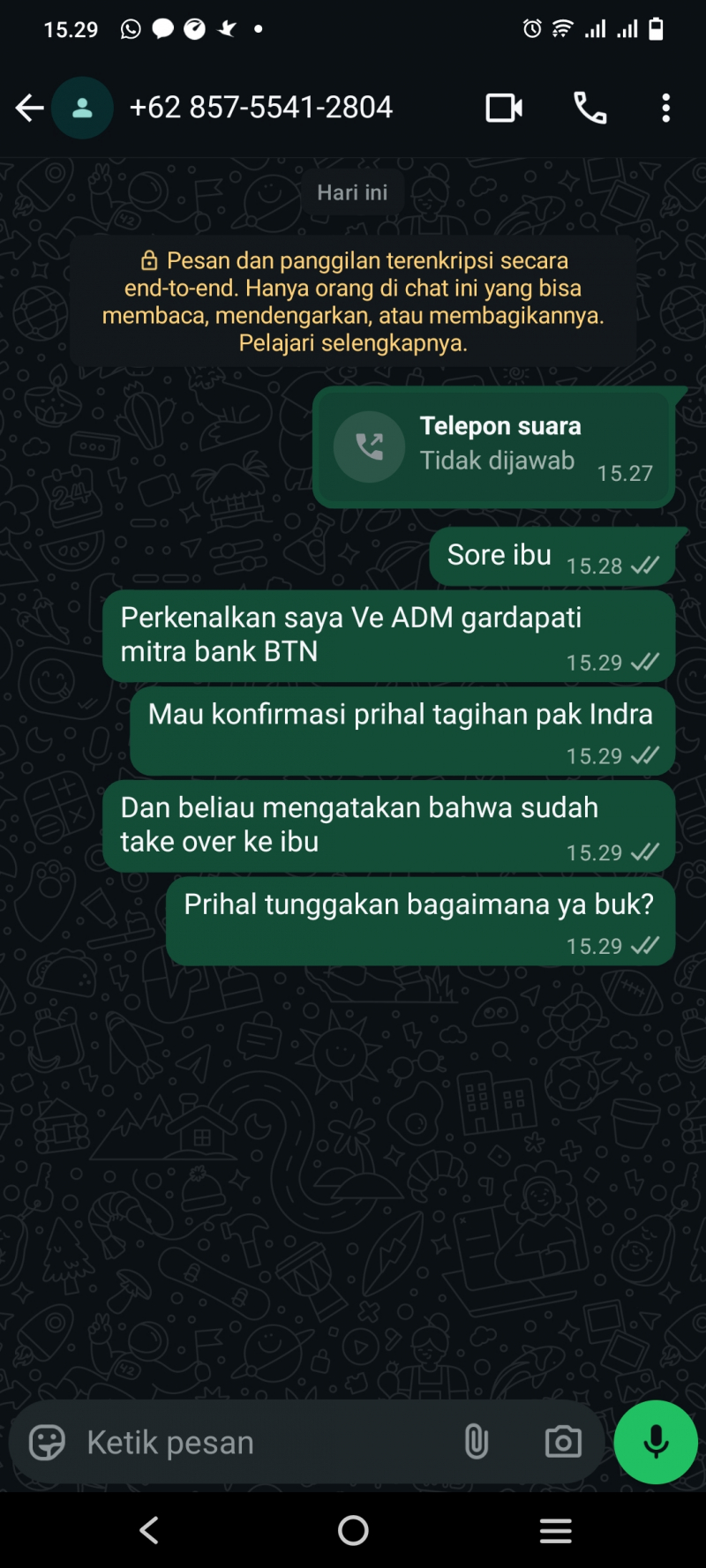
Task: Open the system recent apps
Action: coord(555,1530)
